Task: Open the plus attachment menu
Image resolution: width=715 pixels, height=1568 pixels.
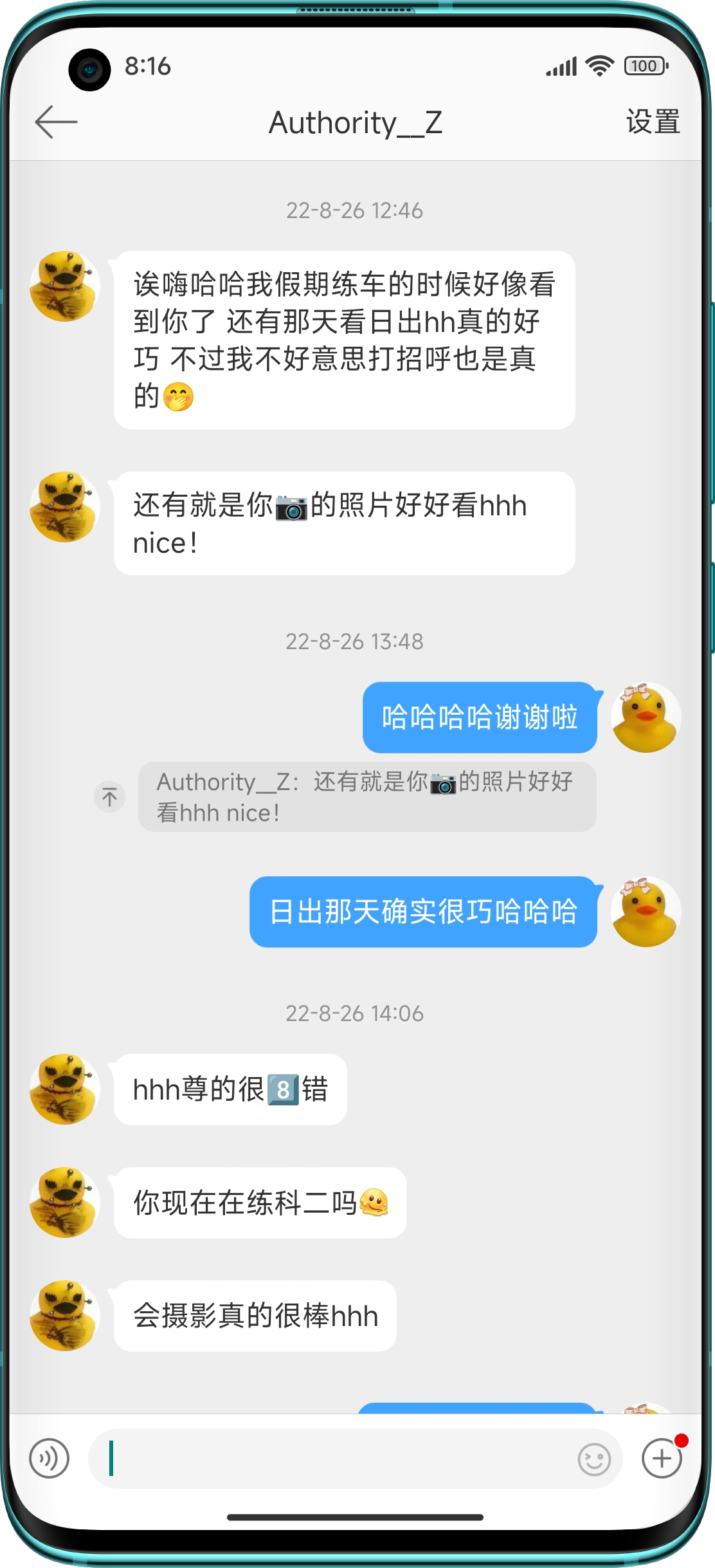Action: click(662, 1458)
